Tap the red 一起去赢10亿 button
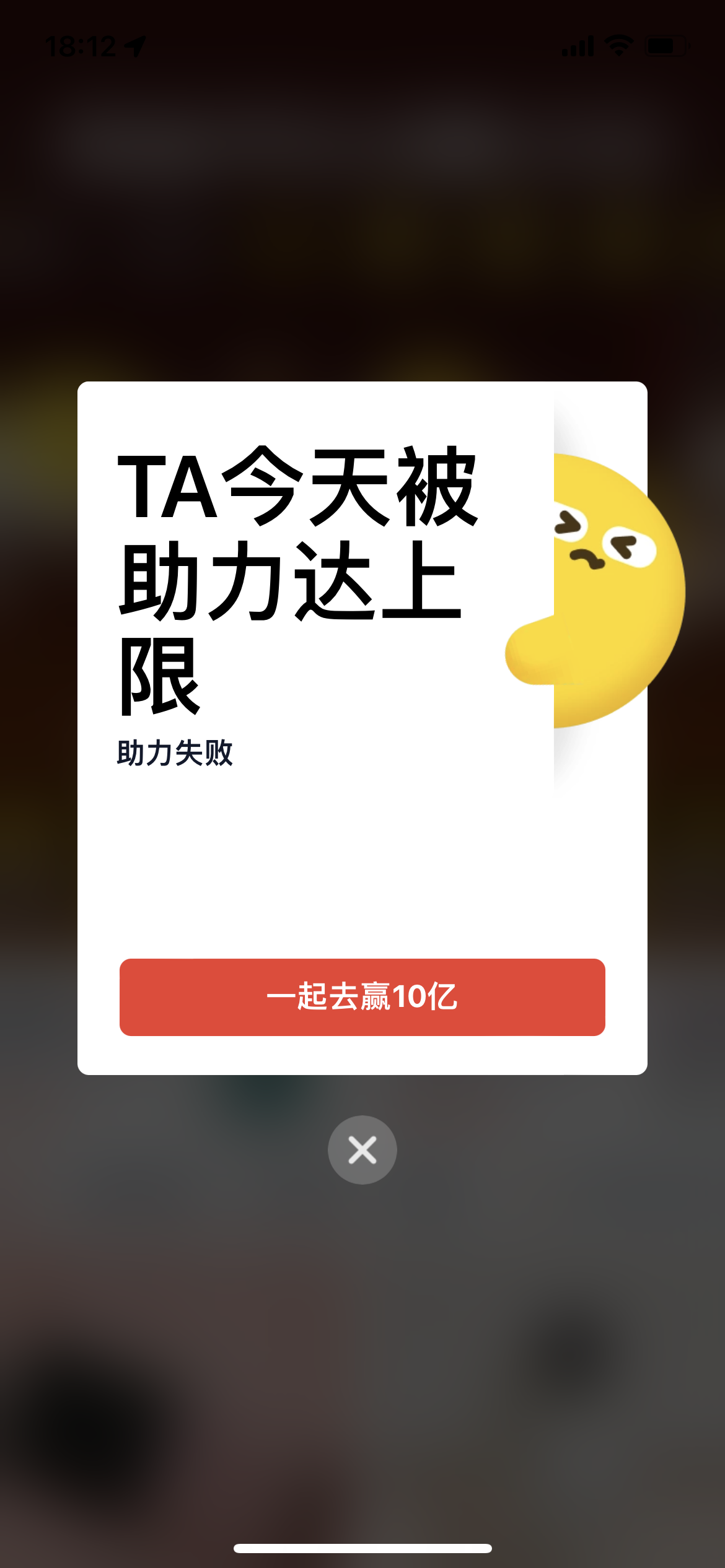The image size is (725, 1568). click(x=362, y=997)
